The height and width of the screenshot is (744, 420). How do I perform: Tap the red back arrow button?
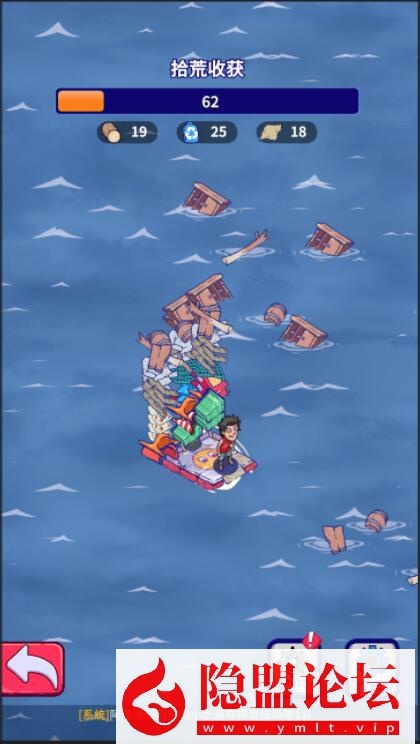[x=33, y=669]
